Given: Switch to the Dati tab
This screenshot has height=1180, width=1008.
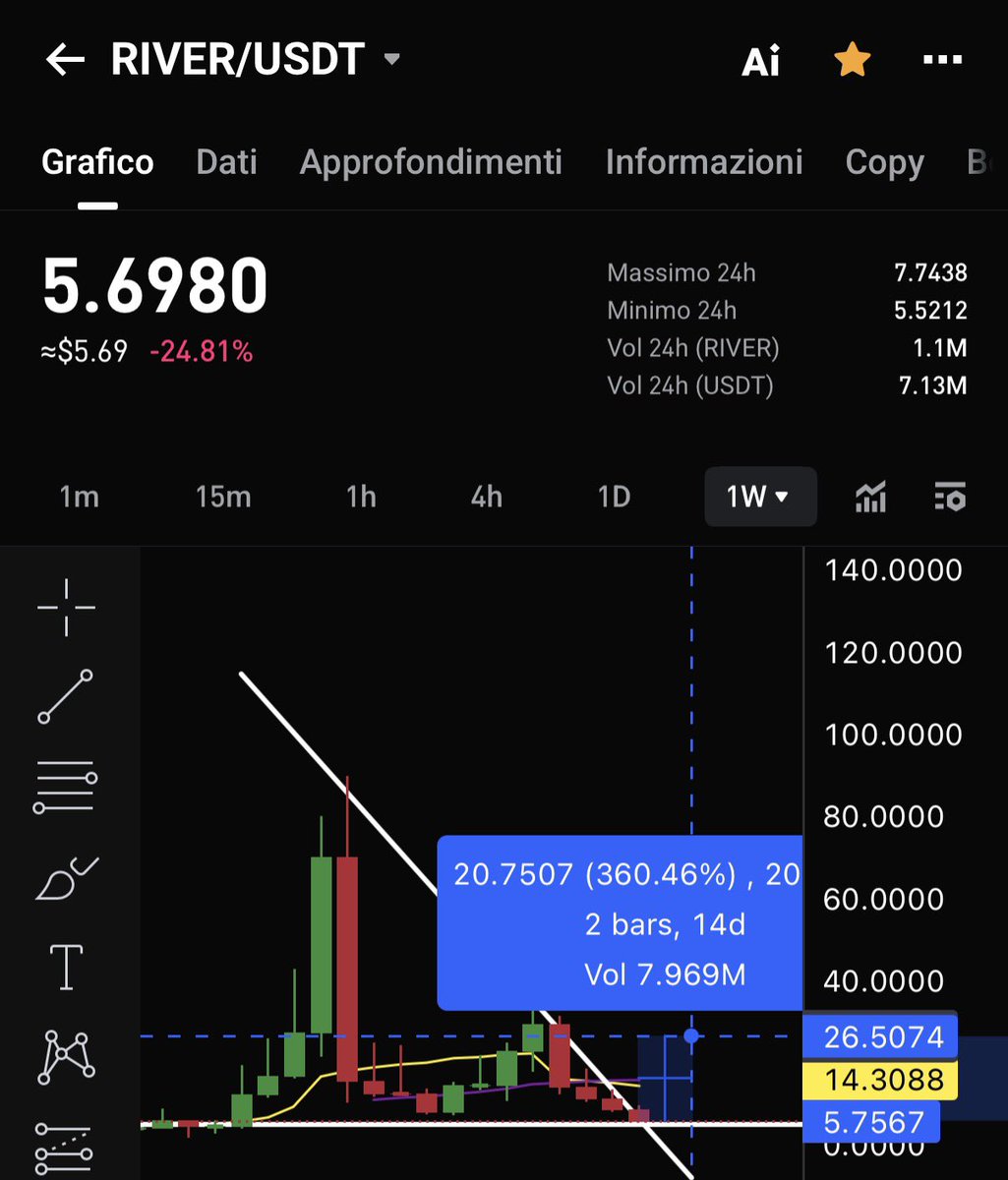Looking at the screenshot, I should (x=226, y=162).
